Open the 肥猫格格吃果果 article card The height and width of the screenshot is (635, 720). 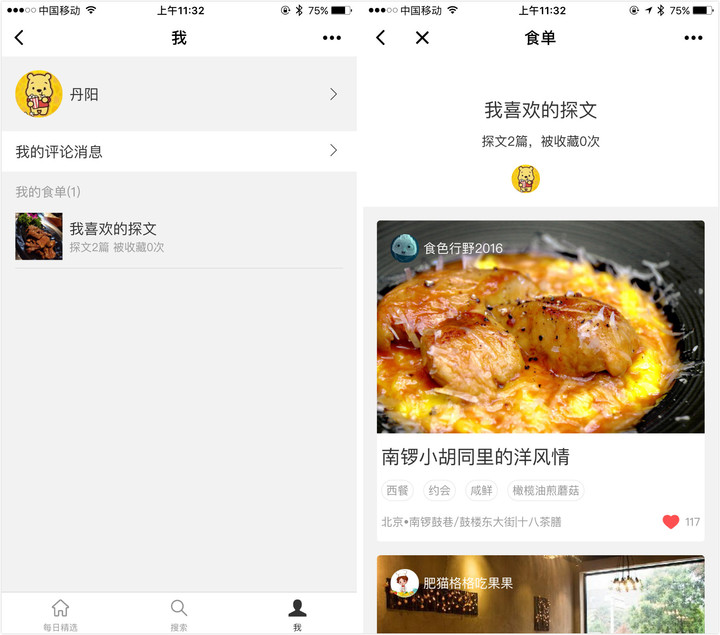coord(541,595)
